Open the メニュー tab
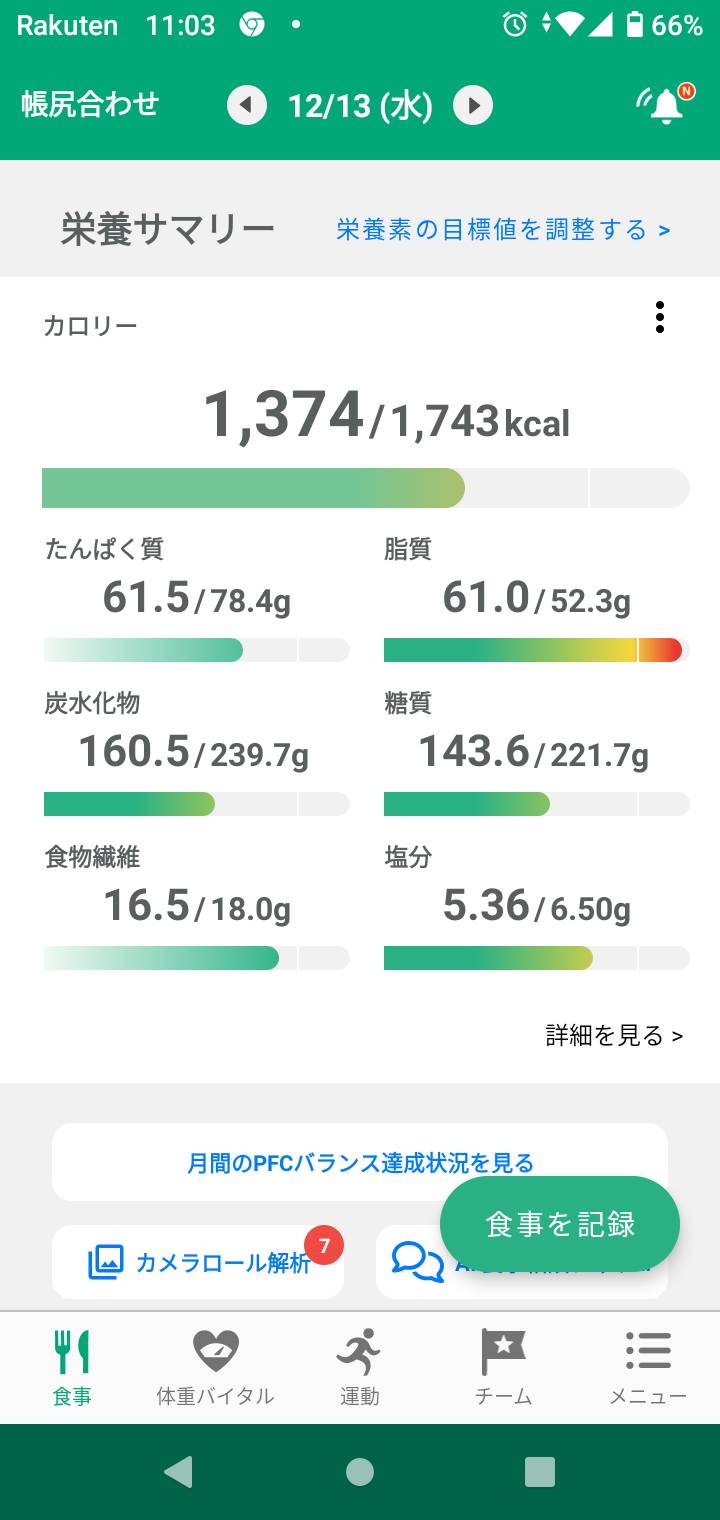This screenshot has height=1520, width=720. click(648, 1367)
